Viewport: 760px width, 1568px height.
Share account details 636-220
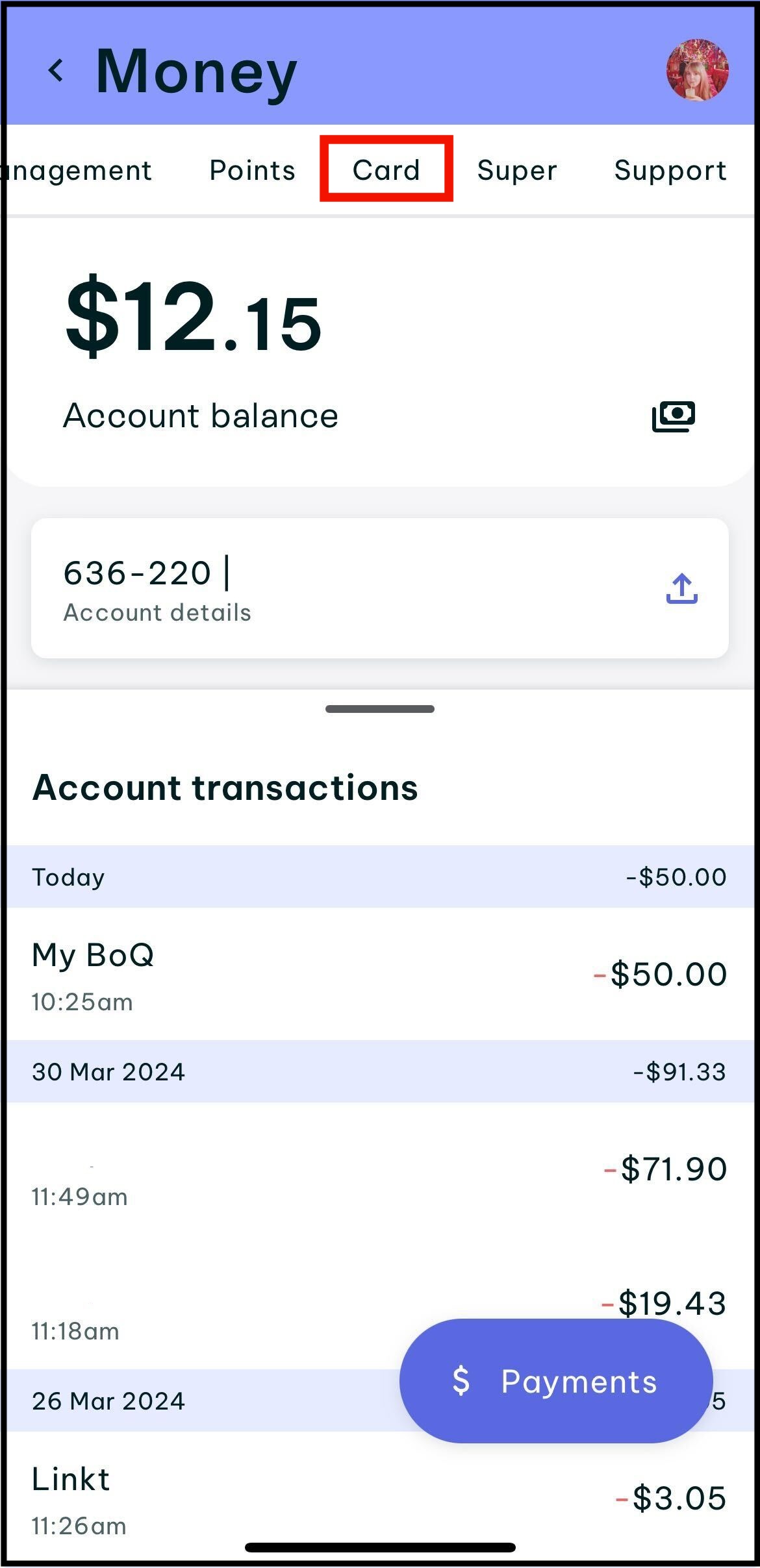[x=681, y=588]
